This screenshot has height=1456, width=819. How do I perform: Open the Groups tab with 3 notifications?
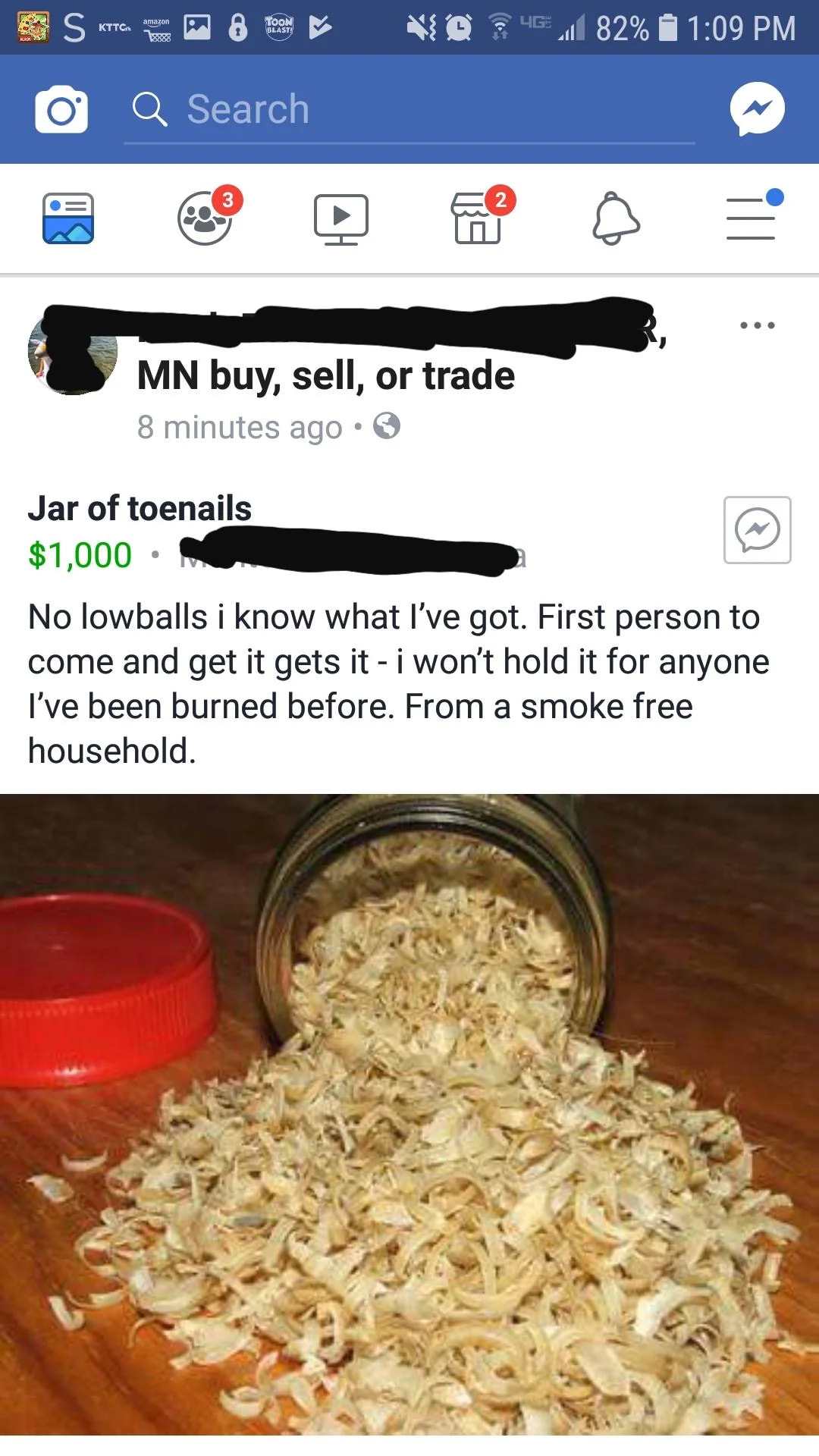[x=205, y=218]
